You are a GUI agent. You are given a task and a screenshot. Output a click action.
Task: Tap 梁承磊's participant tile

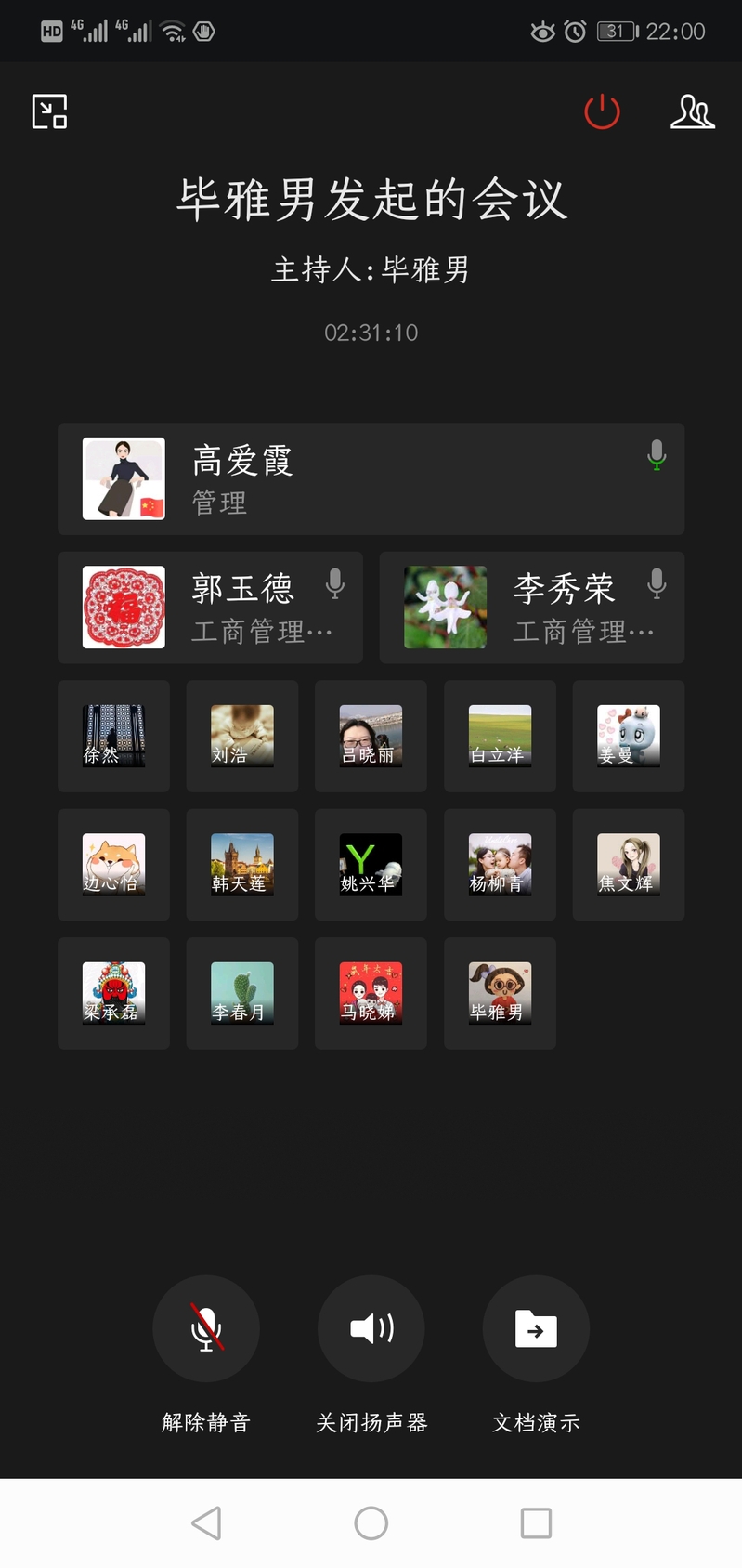click(x=113, y=993)
